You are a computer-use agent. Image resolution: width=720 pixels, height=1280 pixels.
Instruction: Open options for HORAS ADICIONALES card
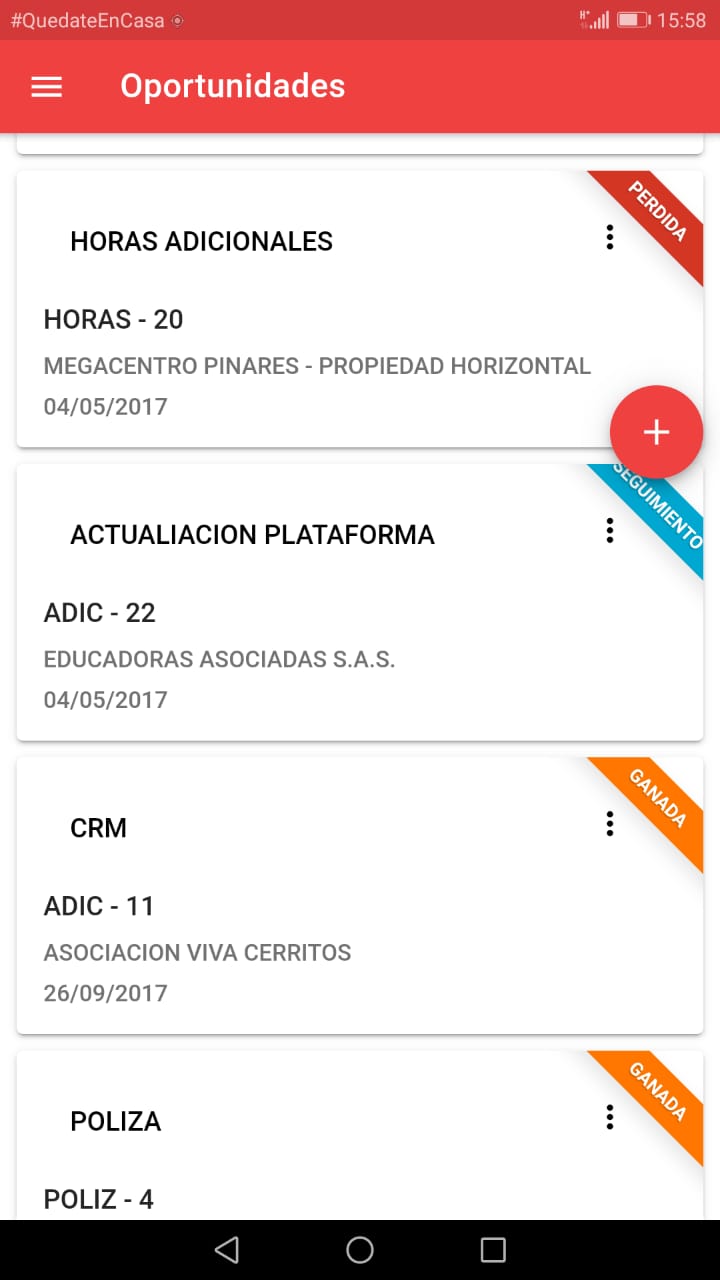(x=609, y=238)
